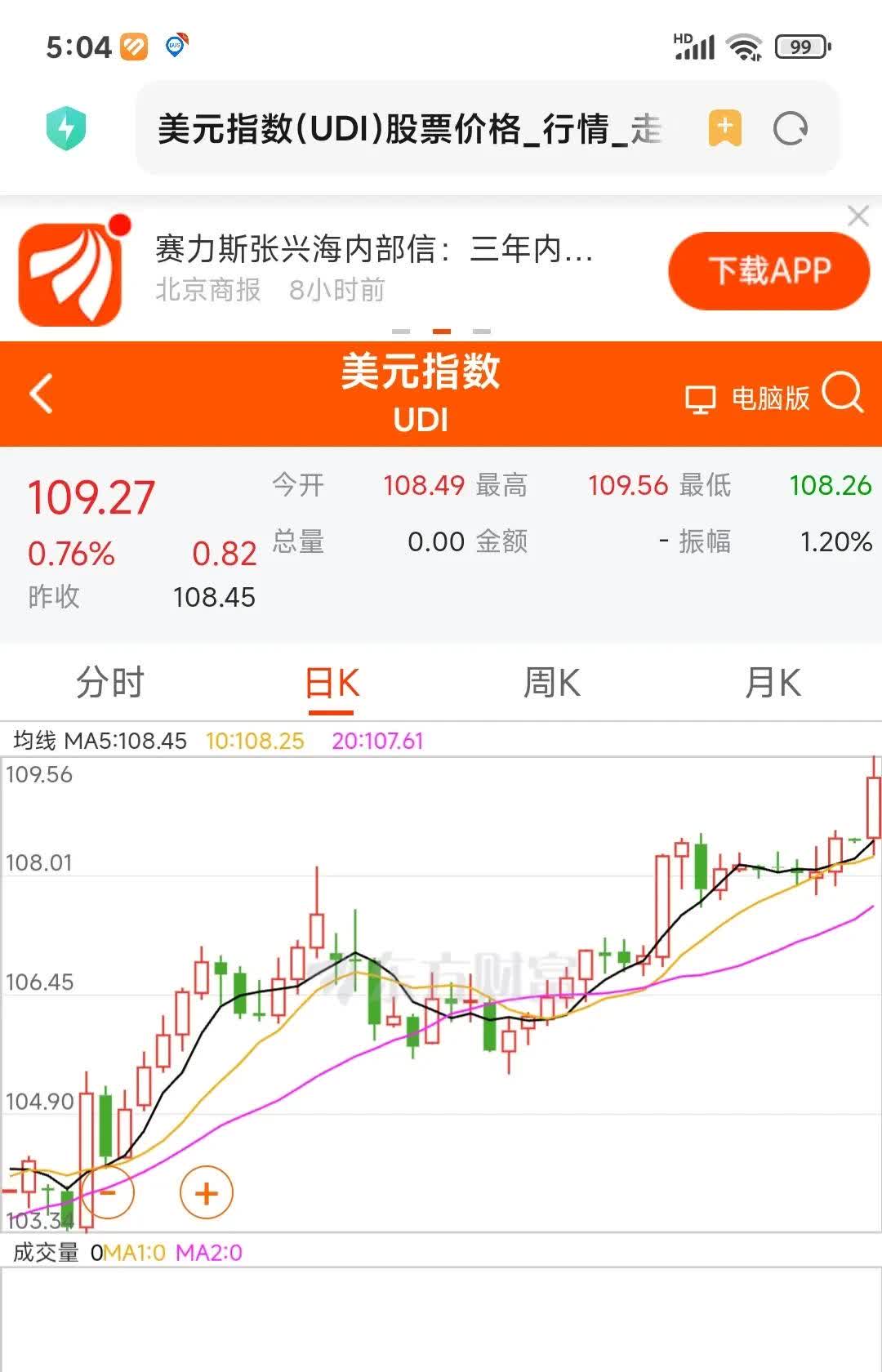Tap the green security shield icon
882x1372 pixels.
(x=68, y=128)
